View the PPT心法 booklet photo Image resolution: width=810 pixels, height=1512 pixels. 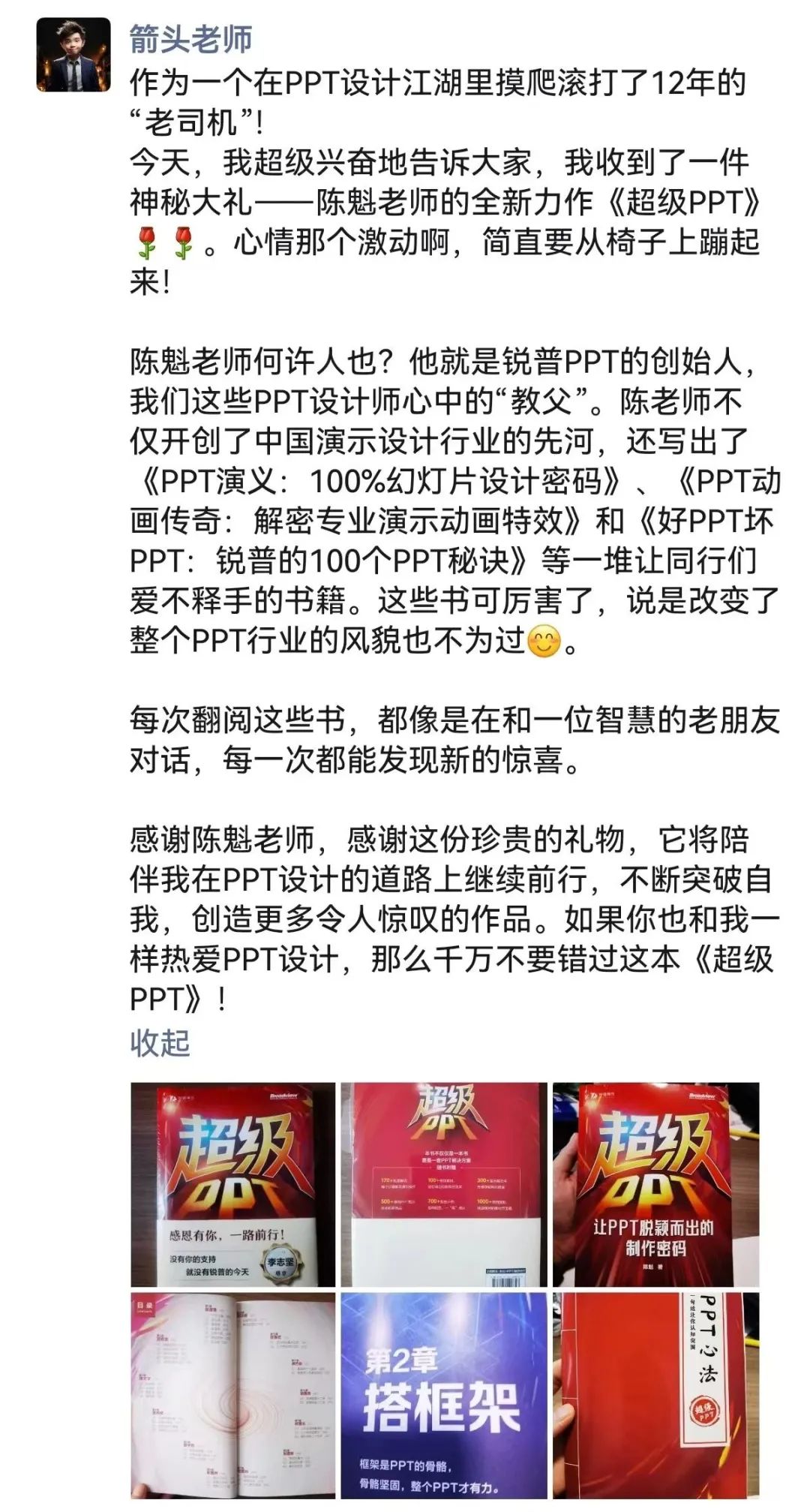[655, 1395]
